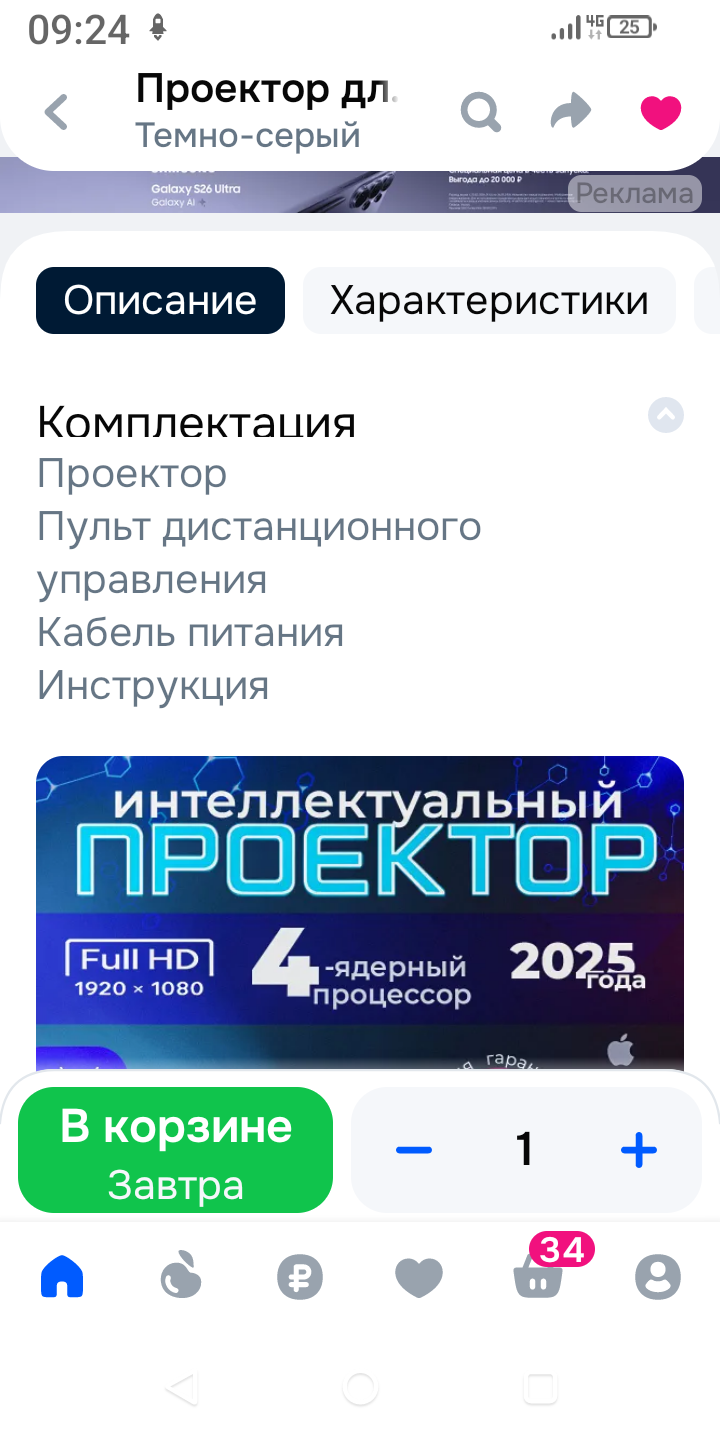This screenshot has height=1440, width=720.
Task: Tap the system home button
Action: click(360, 1388)
